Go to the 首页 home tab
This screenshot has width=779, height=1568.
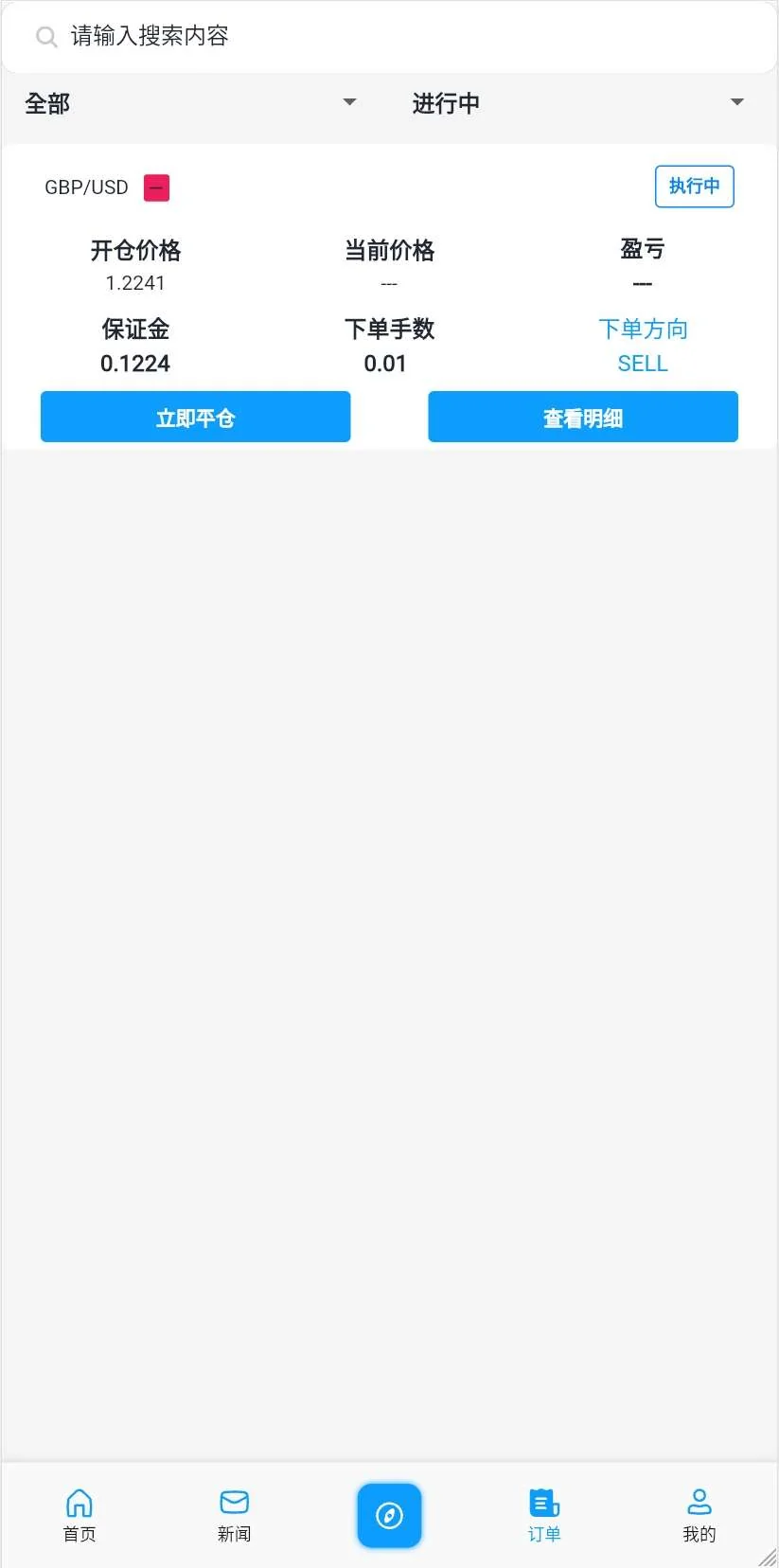tap(80, 1515)
